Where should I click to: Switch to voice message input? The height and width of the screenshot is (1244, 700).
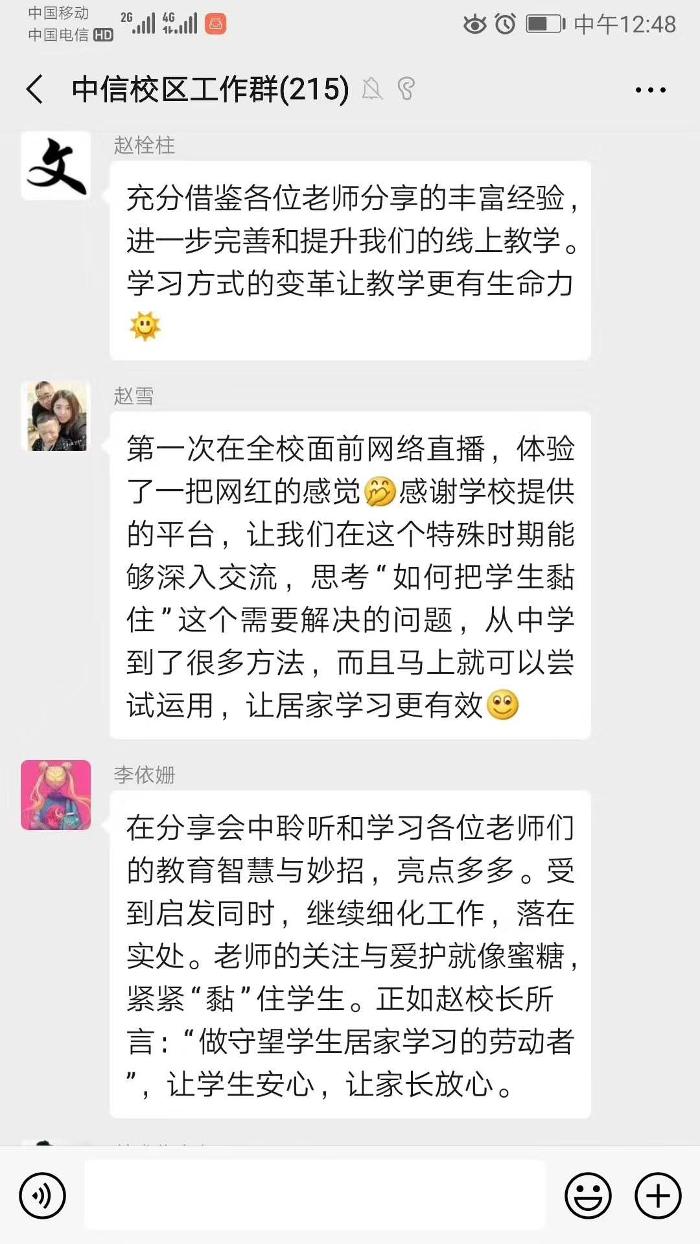click(42, 1195)
